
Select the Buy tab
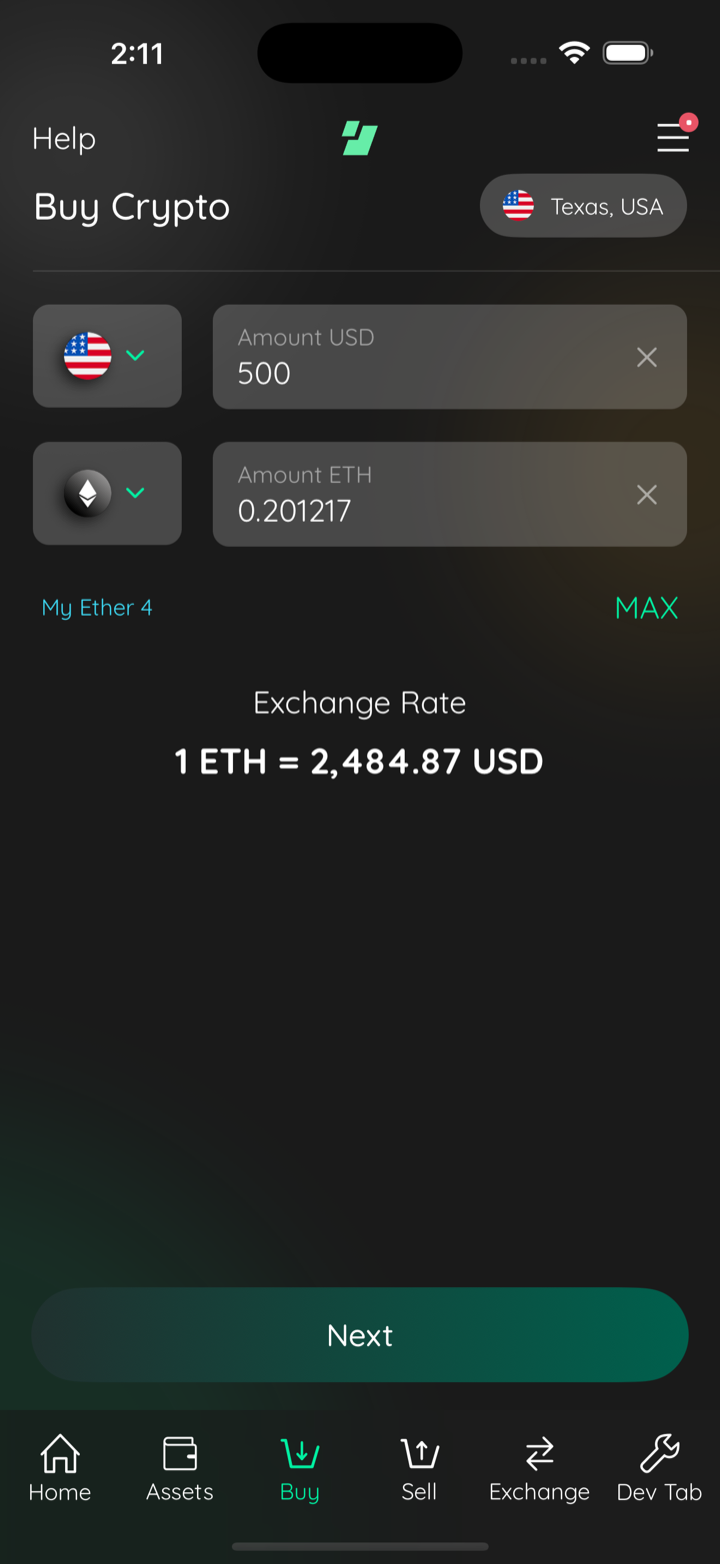coord(300,1468)
